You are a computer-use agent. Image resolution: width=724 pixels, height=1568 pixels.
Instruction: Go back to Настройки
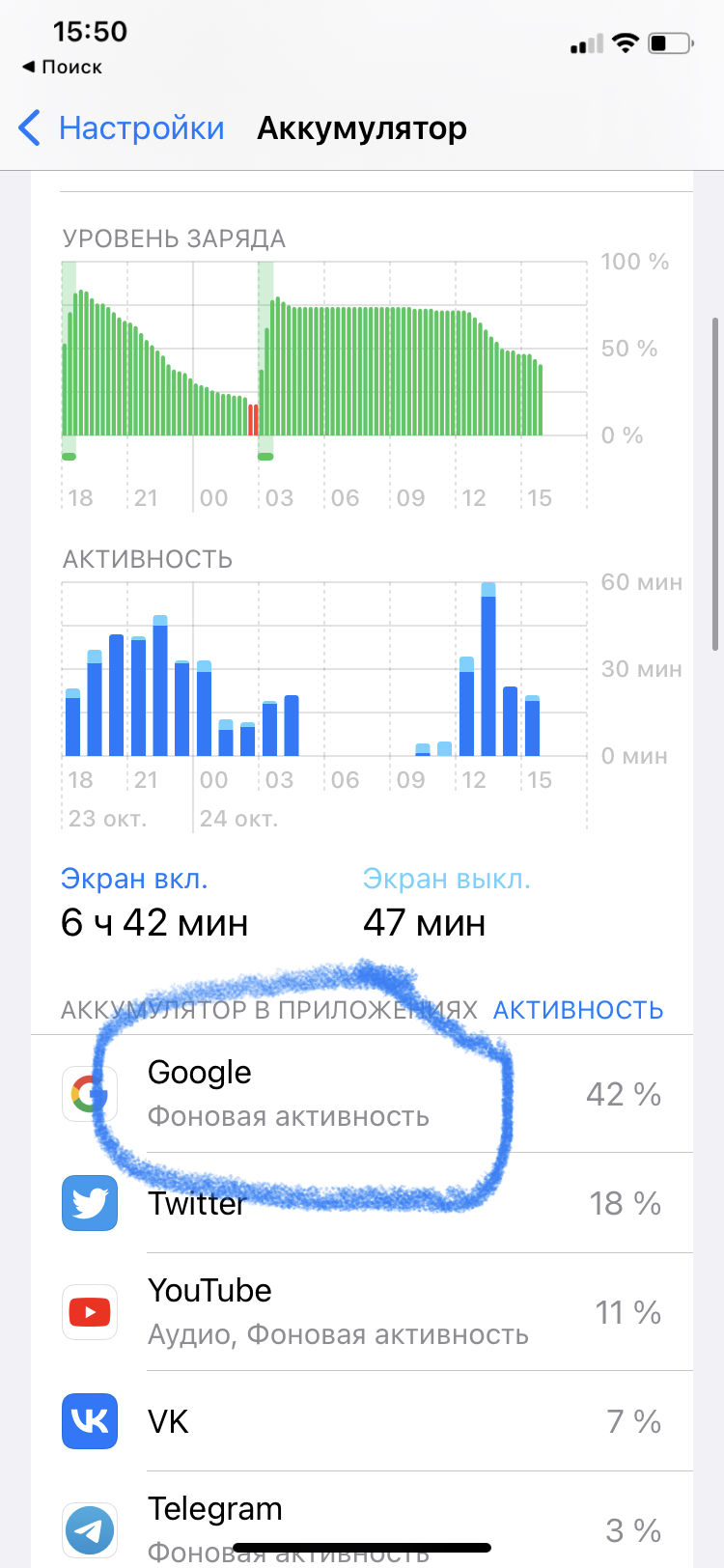(122, 128)
